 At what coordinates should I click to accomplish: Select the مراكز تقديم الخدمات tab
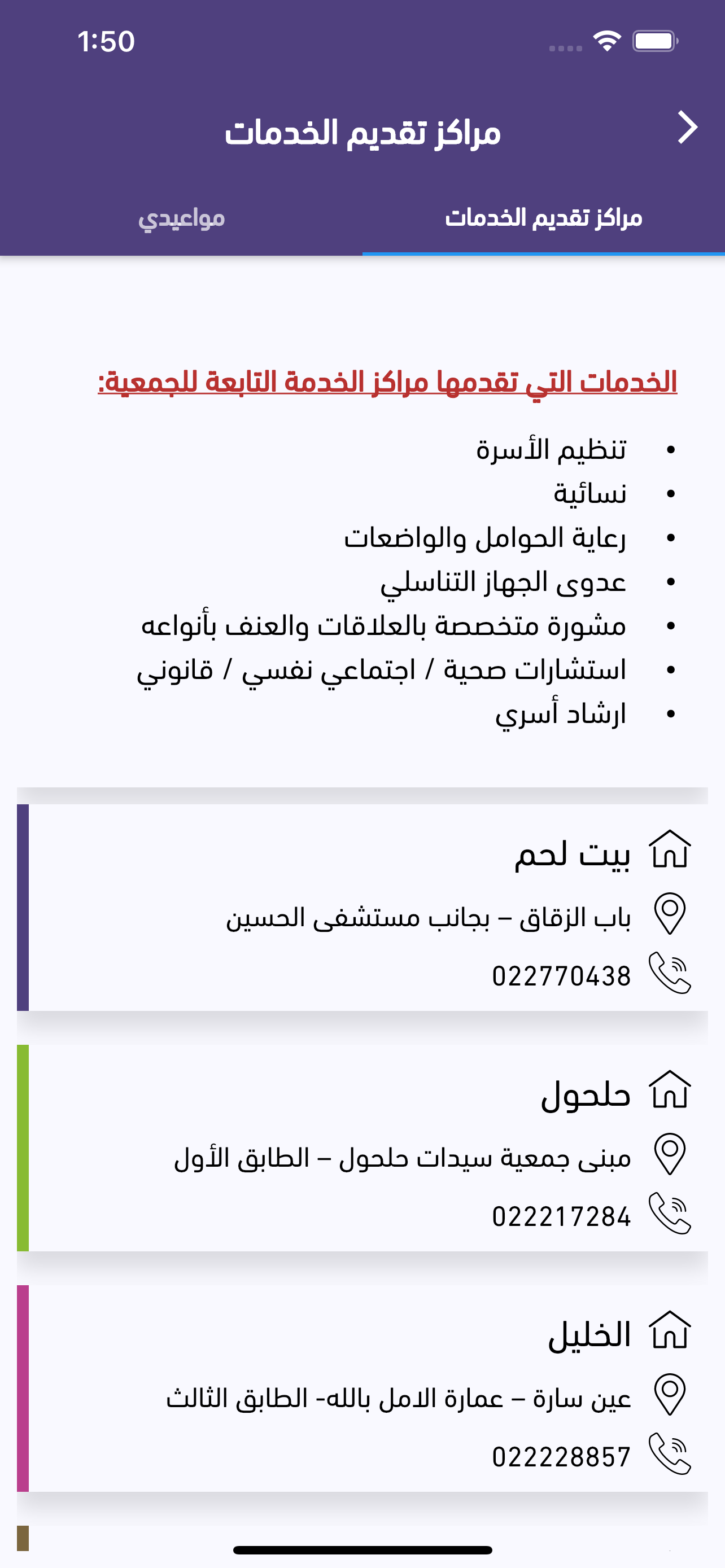pyautogui.click(x=544, y=217)
